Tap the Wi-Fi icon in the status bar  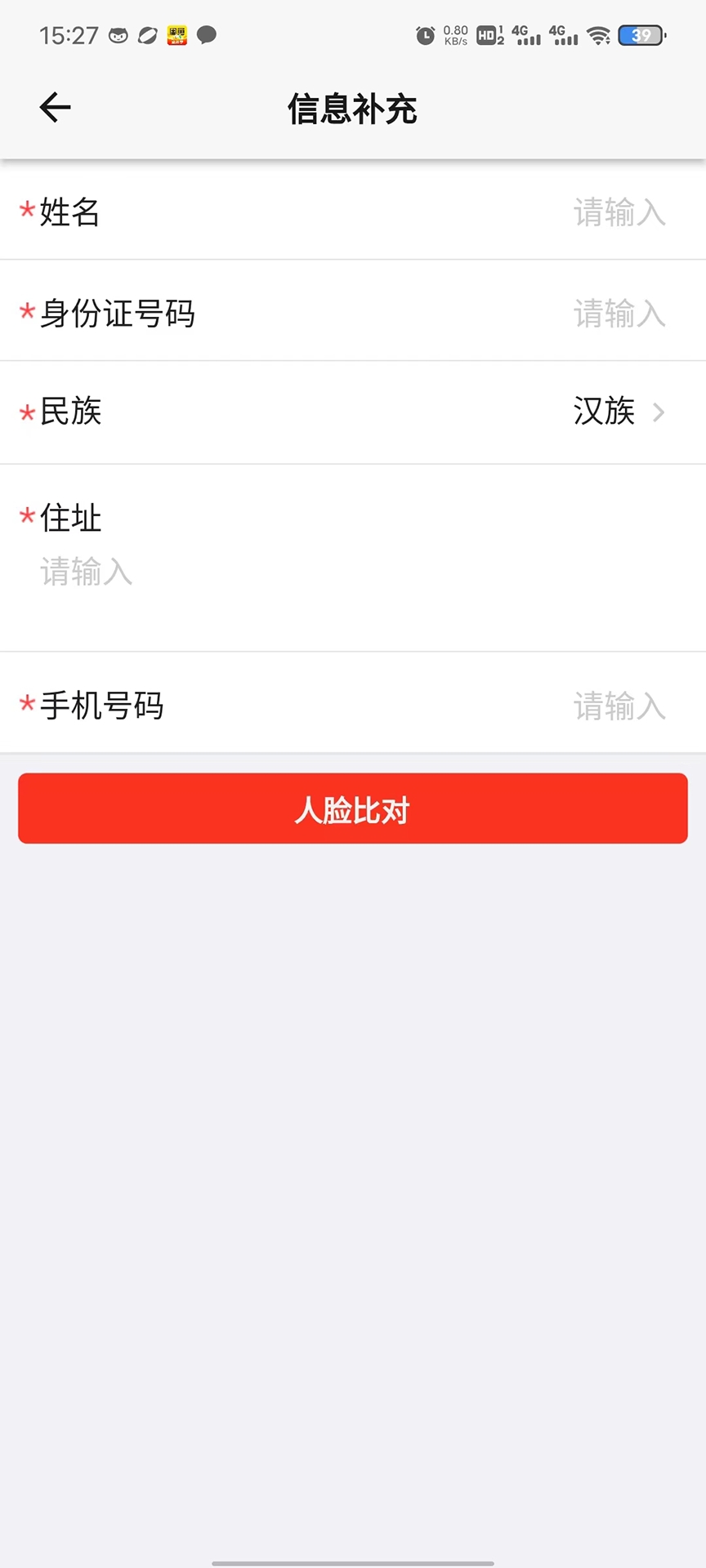click(599, 34)
